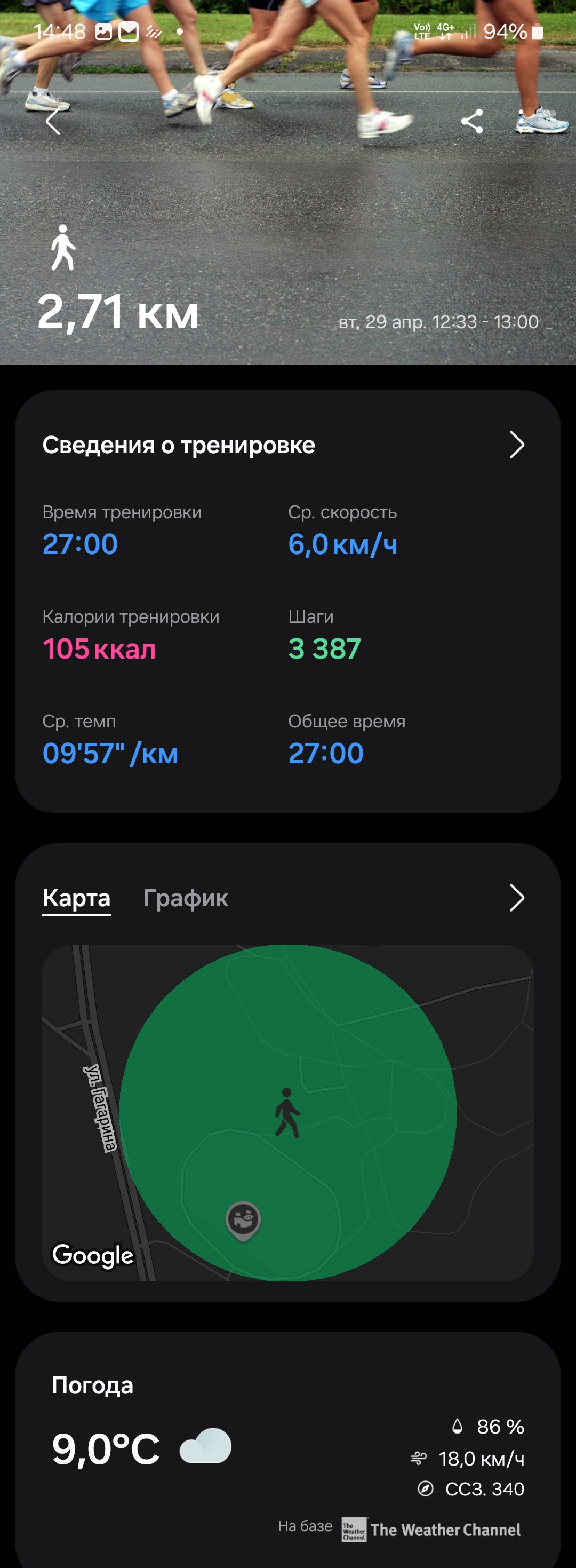Image resolution: width=576 pixels, height=1568 pixels.
Task: Expand the map section with its chevron
Action: coord(517,898)
